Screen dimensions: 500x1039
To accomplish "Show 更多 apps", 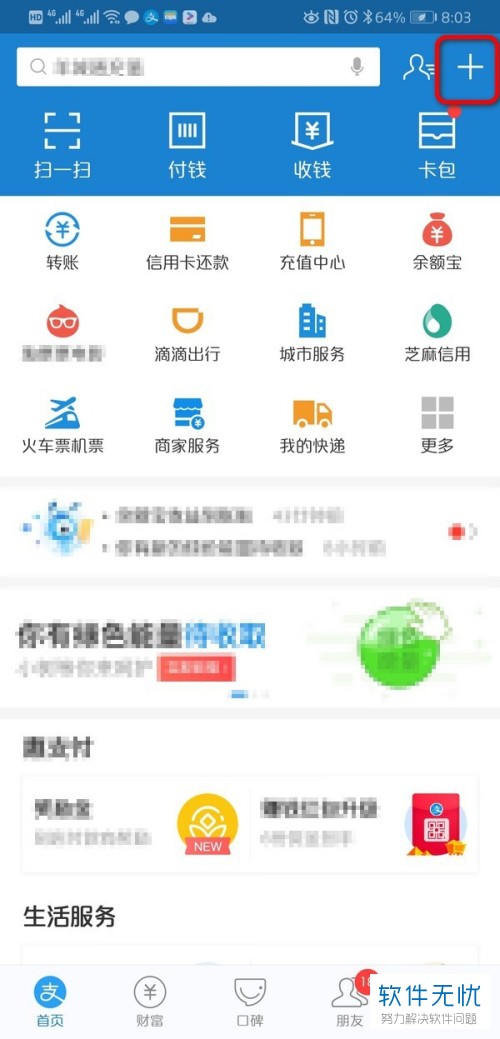I will pos(437,425).
